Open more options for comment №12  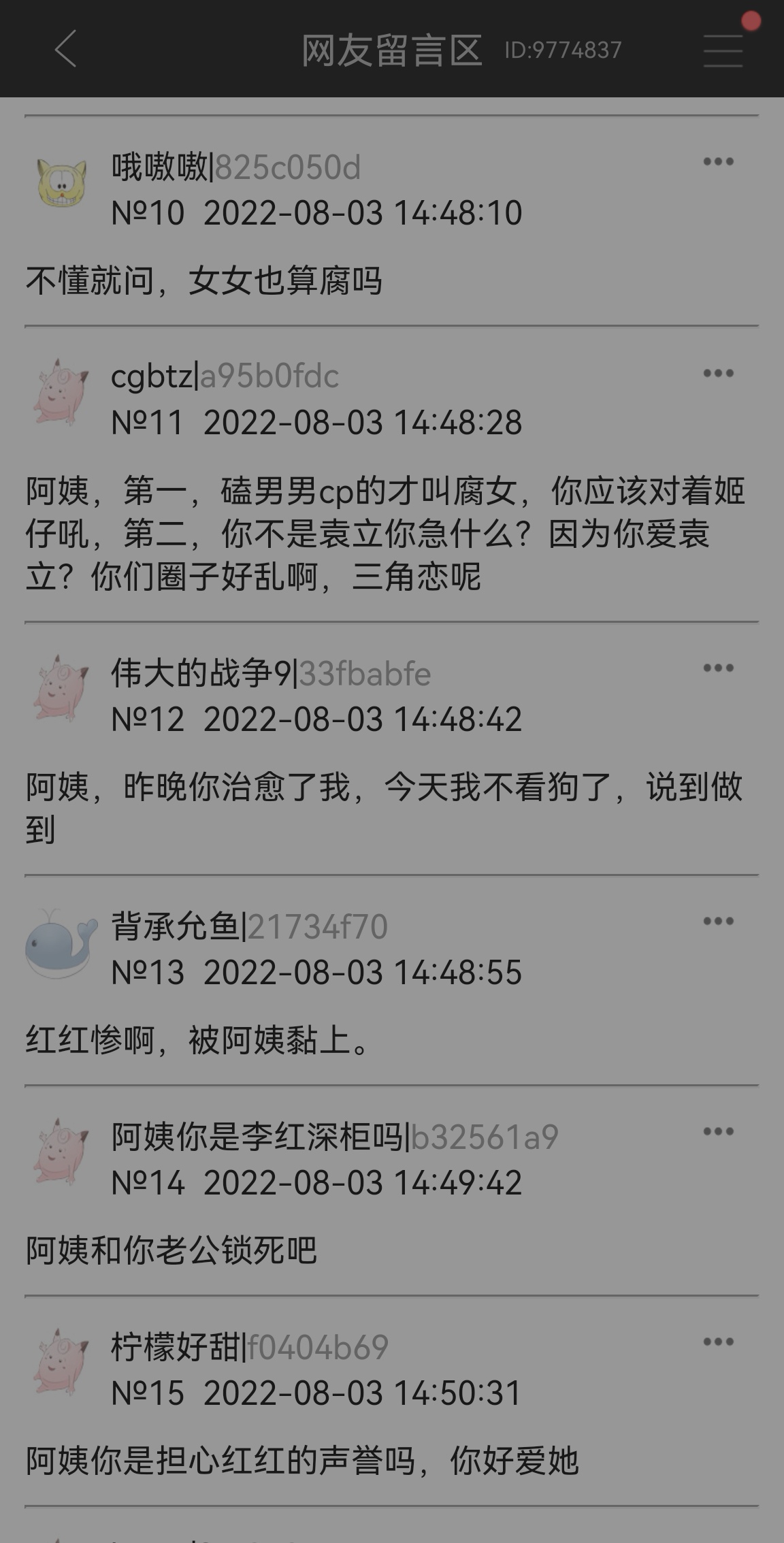pyautogui.click(x=718, y=668)
